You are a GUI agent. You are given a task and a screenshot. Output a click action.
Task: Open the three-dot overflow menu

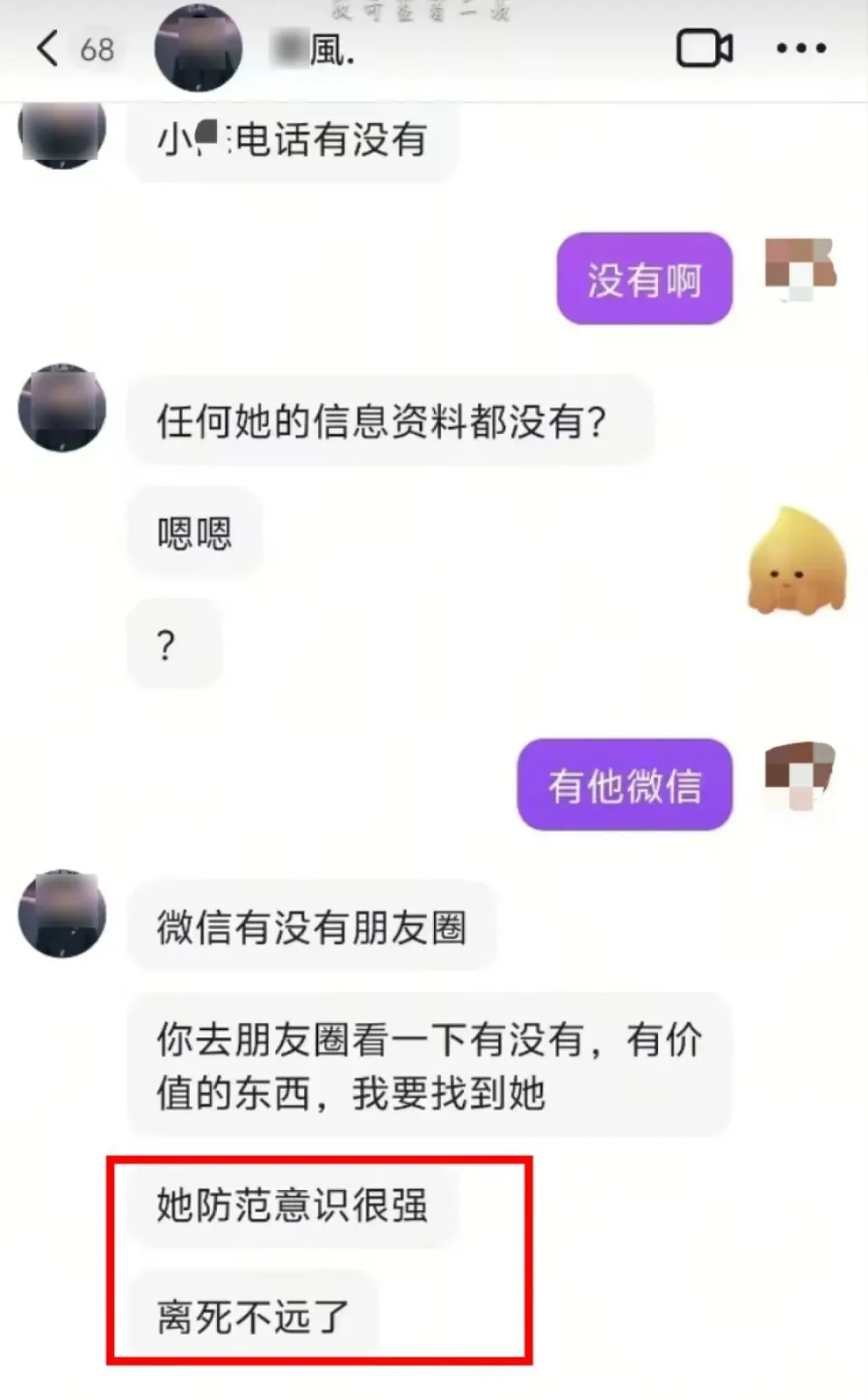801,48
